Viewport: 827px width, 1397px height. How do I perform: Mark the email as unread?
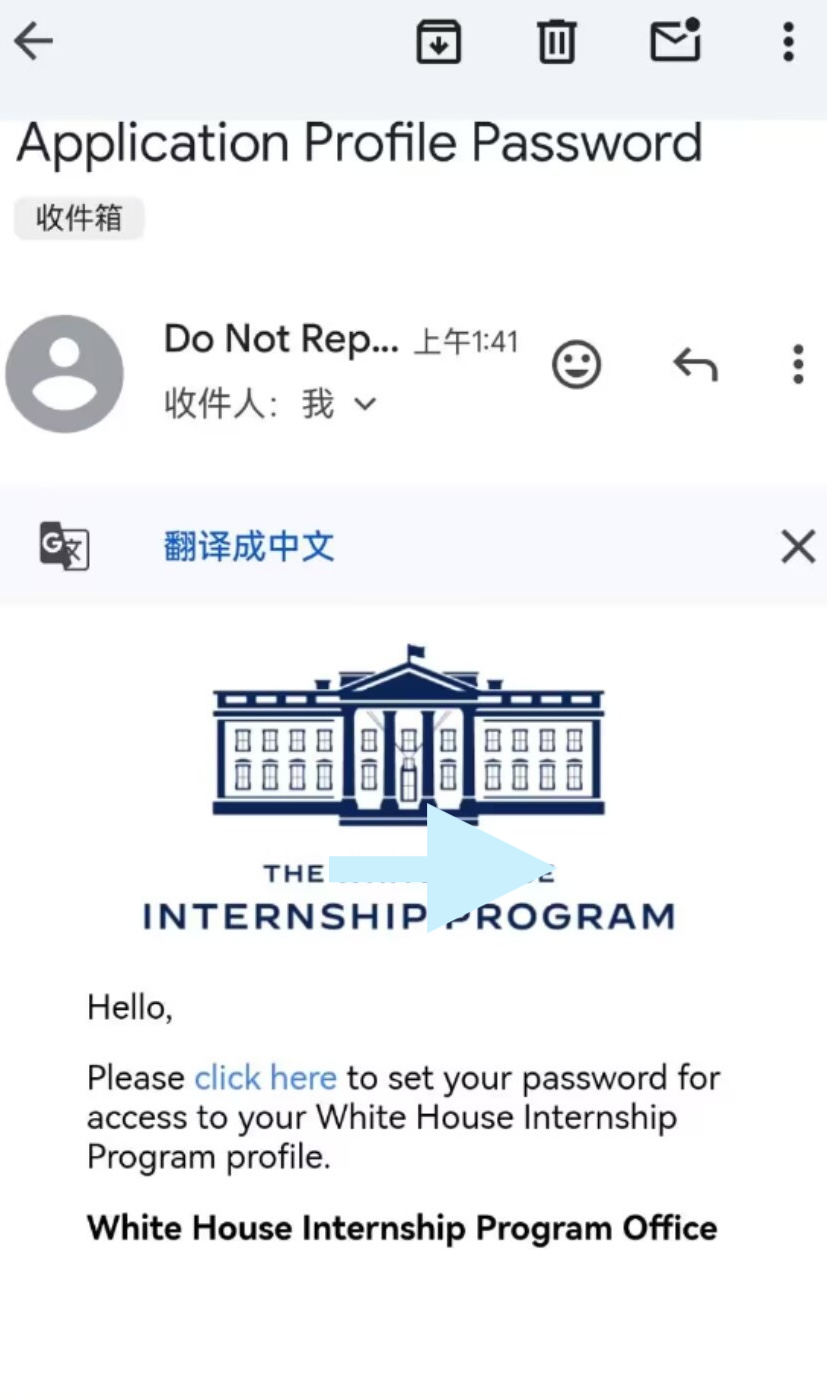[675, 41]
